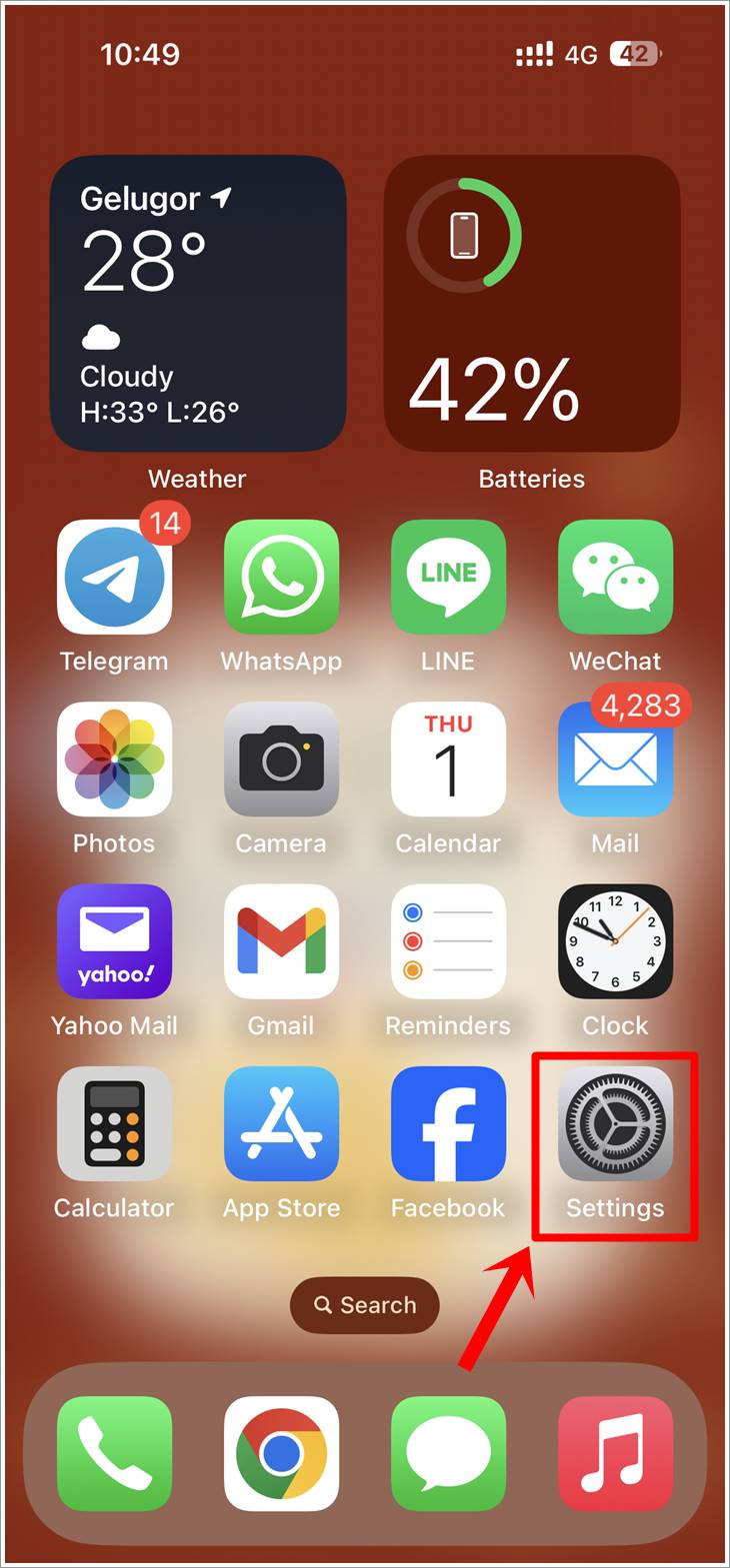Open the Telegram app
The width and height of the screenshot is (730, 1568).
point(114,578)
